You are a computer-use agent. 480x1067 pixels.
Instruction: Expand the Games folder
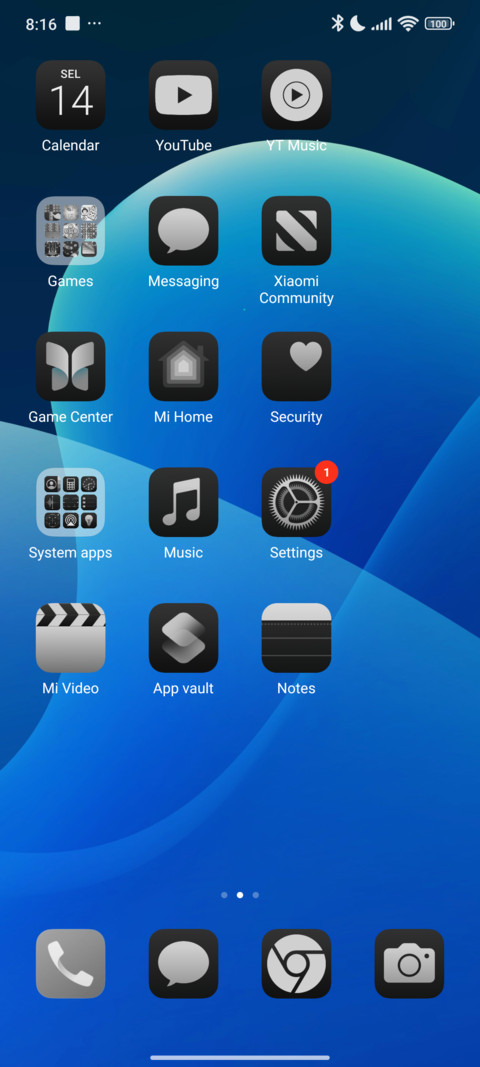(x=70, y=231)
